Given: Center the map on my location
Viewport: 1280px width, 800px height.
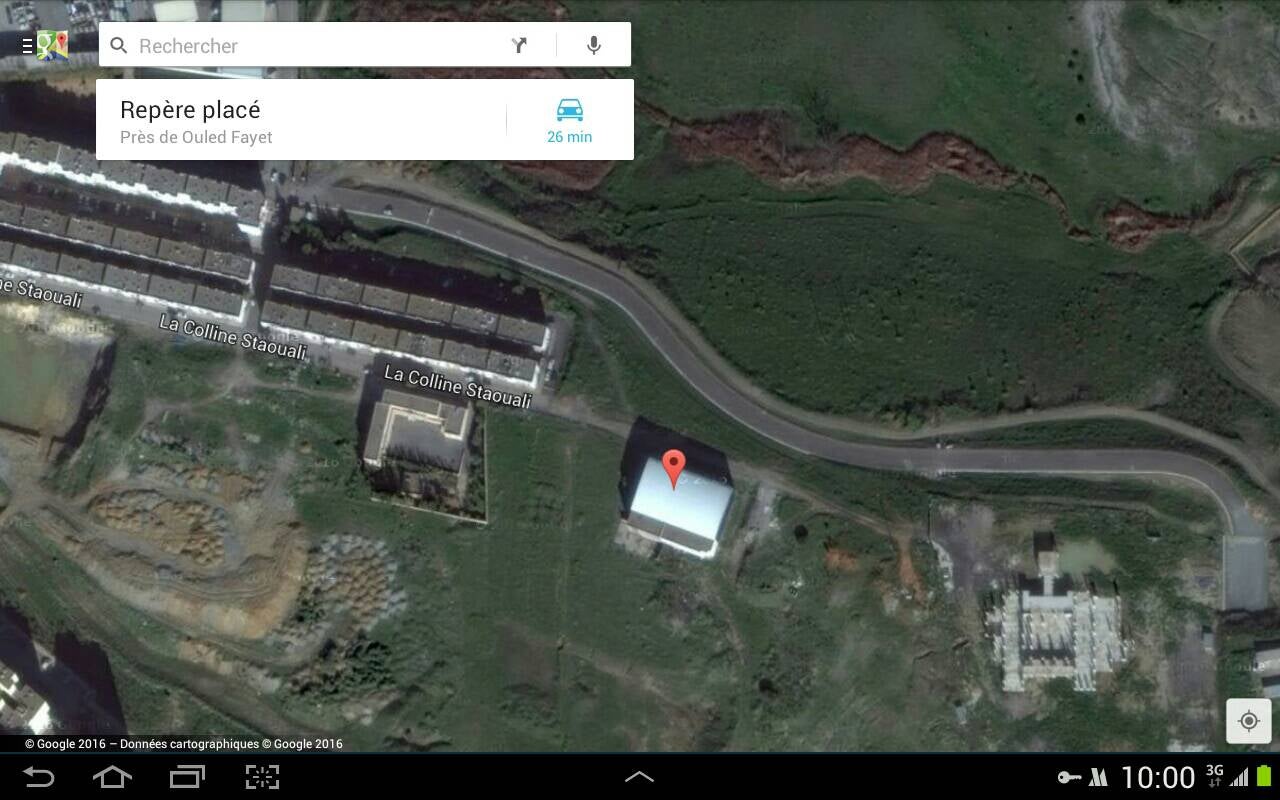Looking at the screenshot, I should tap(1248, 720).
